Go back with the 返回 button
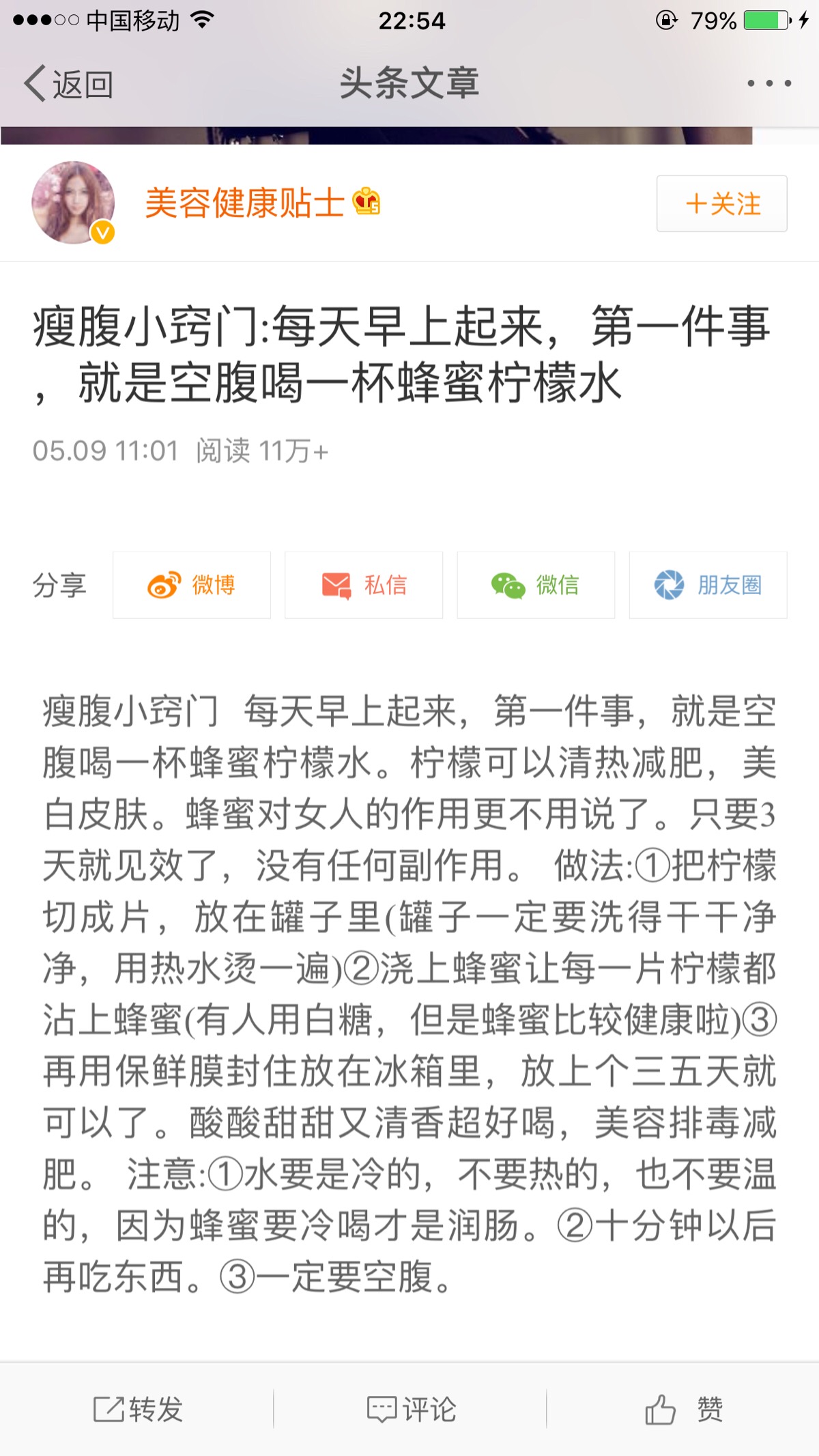Screen dimensions: 819x1456 [x=68, y=84]
